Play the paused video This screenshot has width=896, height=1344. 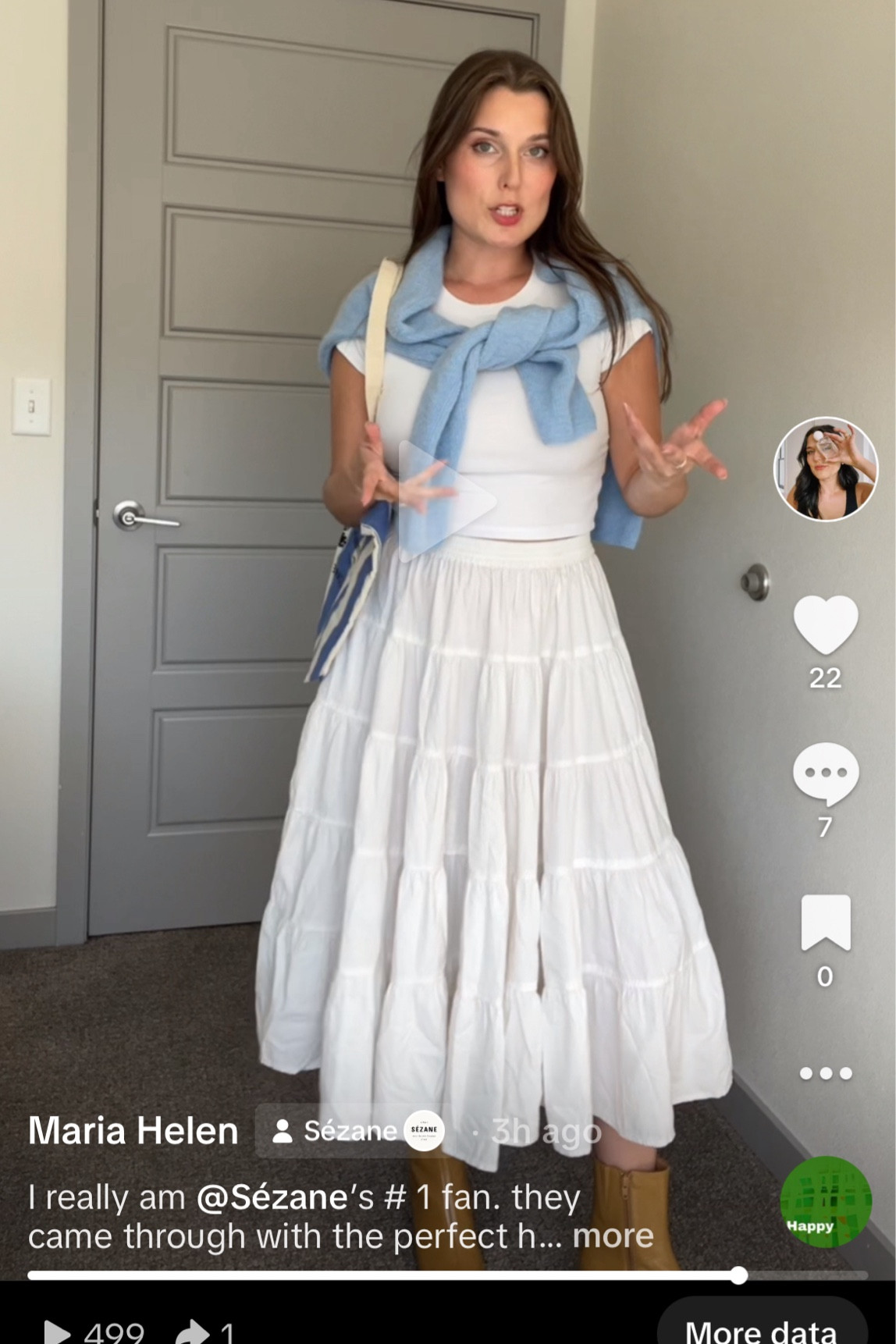coord(446,501)
